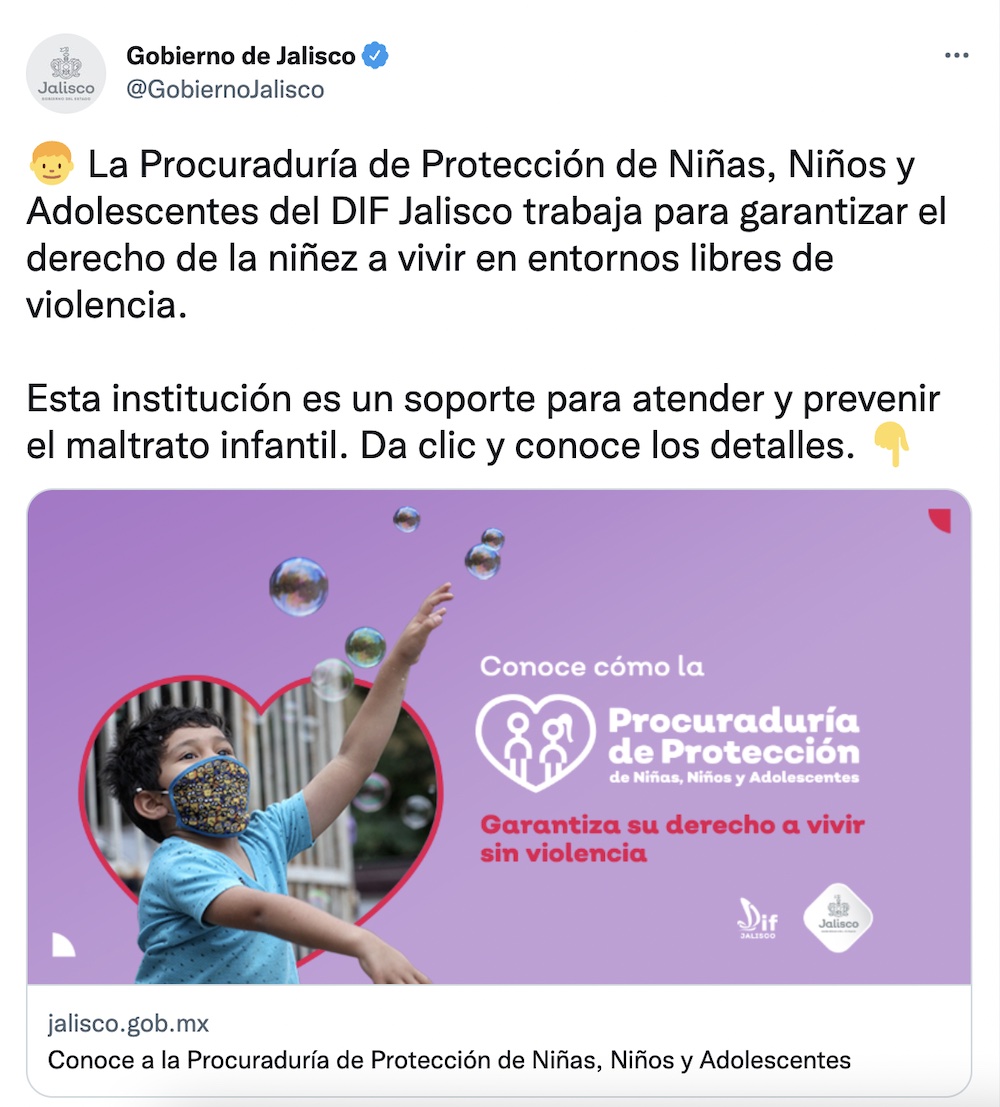Open the Procuraduría de Protección link card image
Viewport: 1000px width, 1107px height.
pos(499,737)
